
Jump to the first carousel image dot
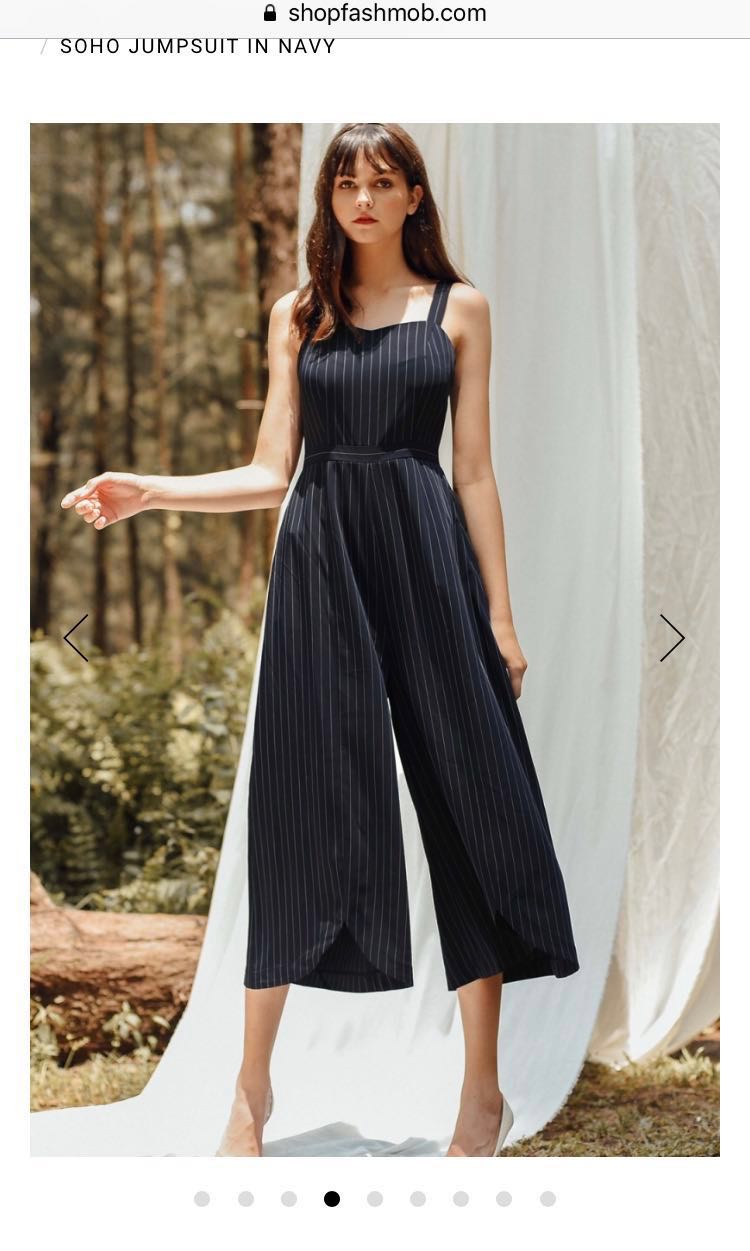pos(202,1199)
